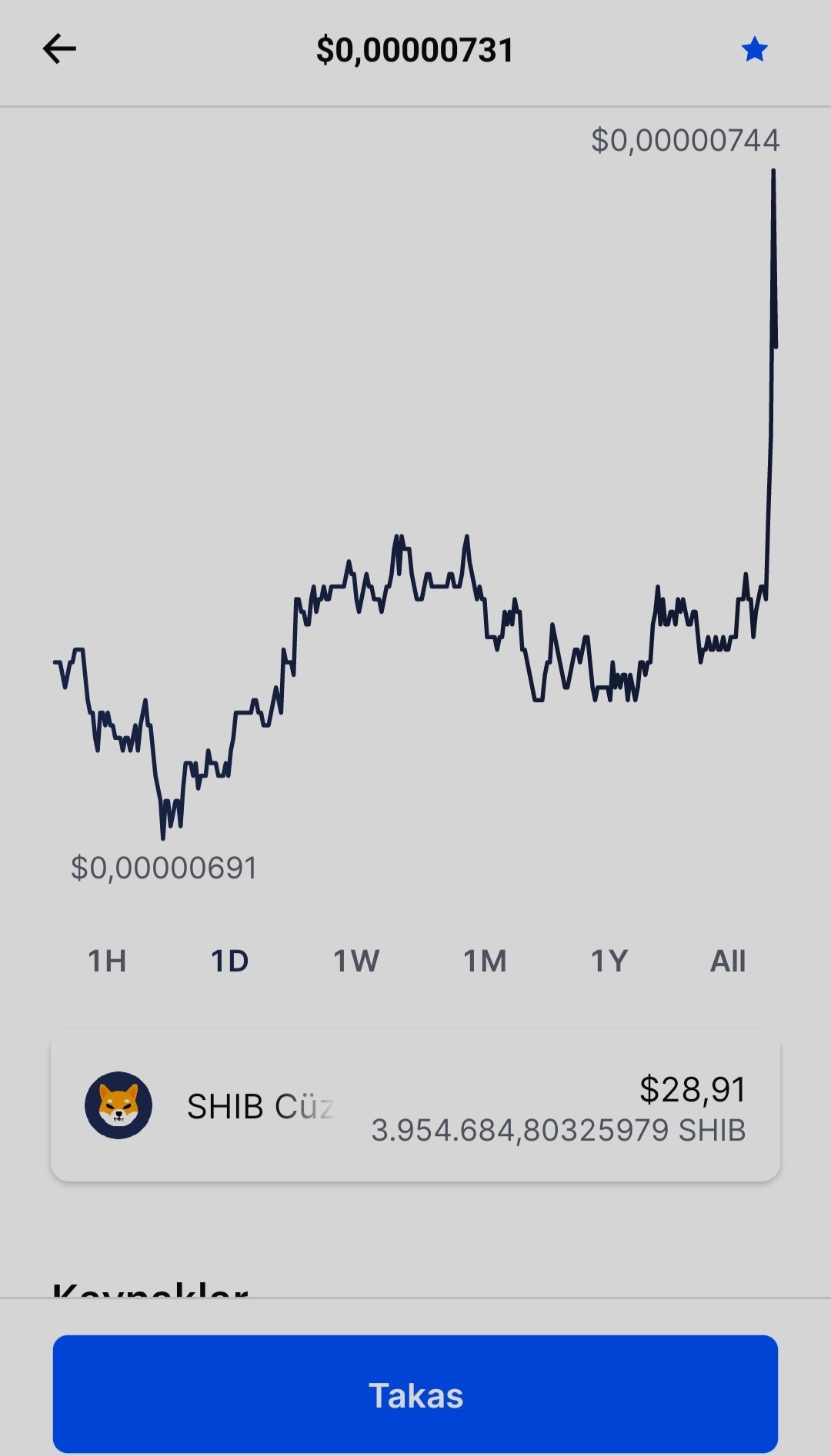The width and height of the screenshot is (831, 1456).
Task: Tap the blue Takas button
Action: 415,1394
